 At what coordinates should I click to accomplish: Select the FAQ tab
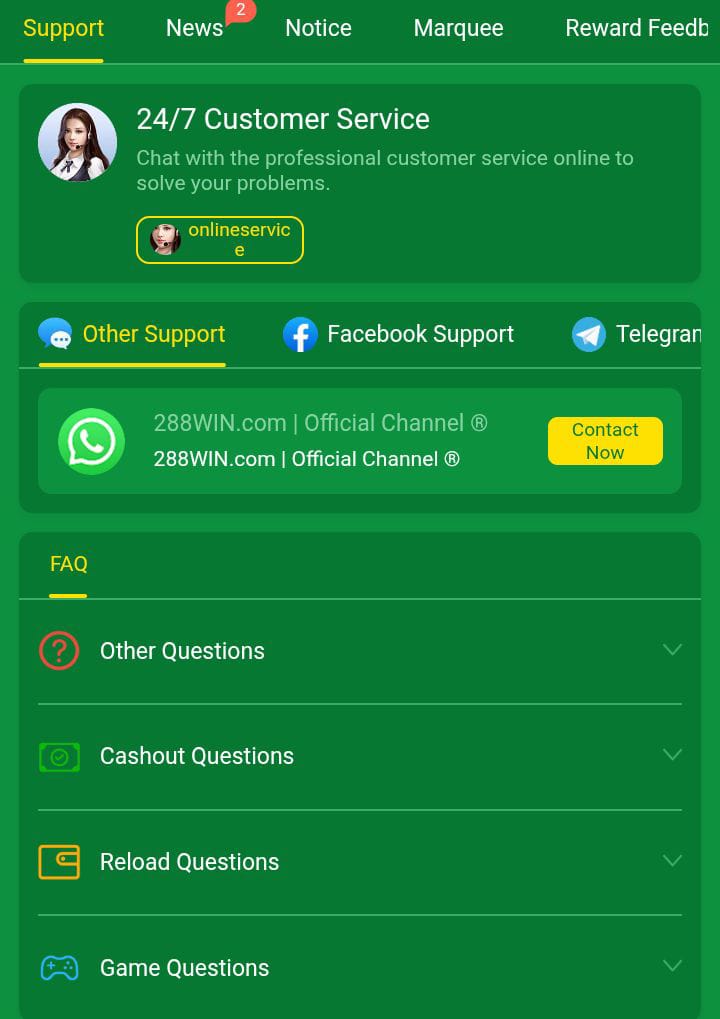68,564
